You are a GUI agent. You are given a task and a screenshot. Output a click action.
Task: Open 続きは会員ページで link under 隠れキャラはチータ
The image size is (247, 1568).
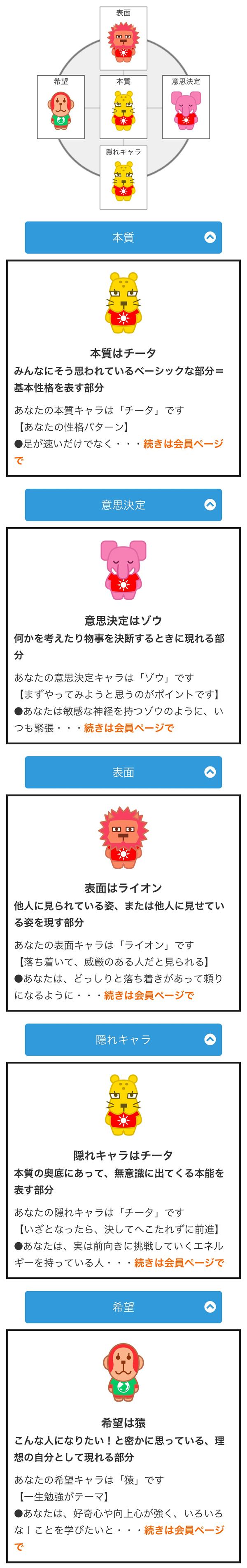click(x=179, y=1262)
